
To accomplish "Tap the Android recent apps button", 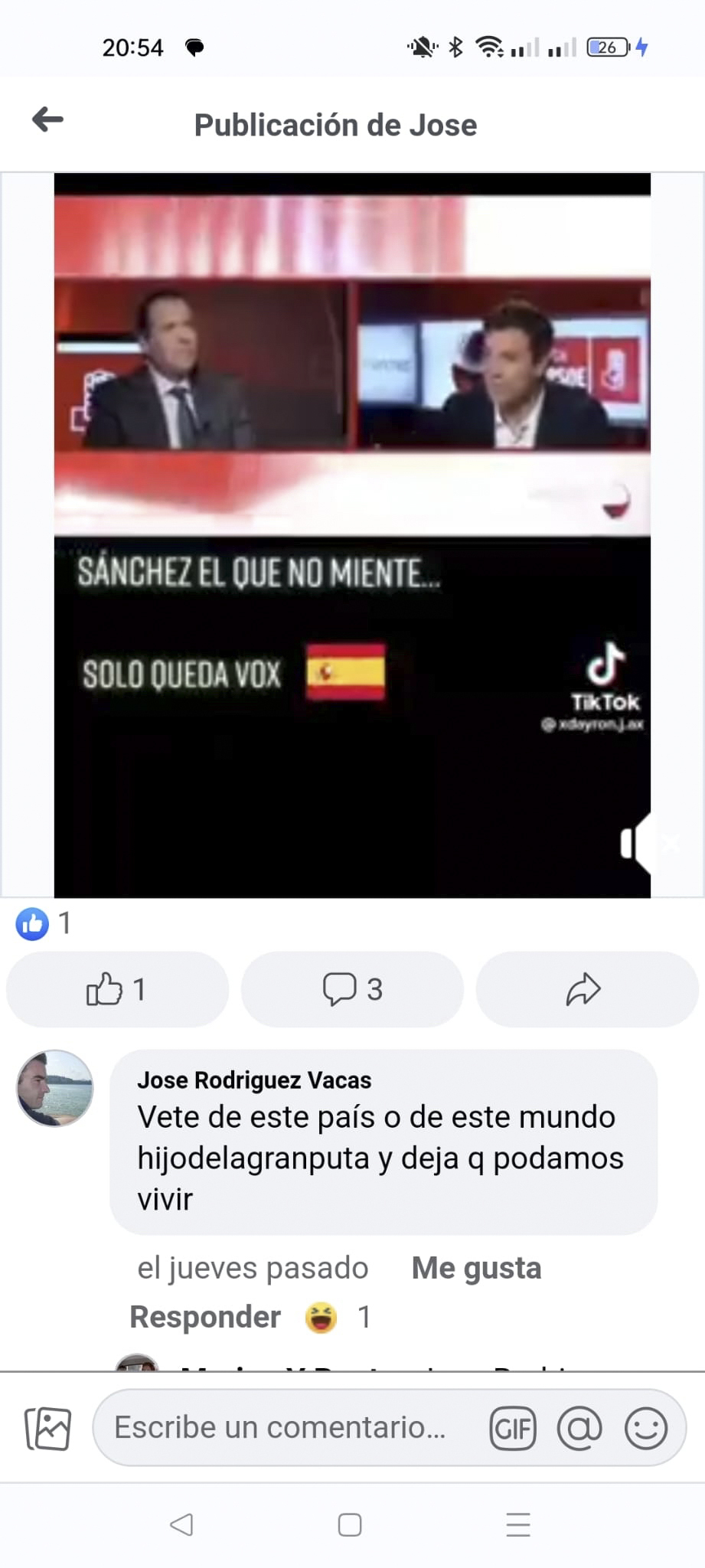I will tap(519, 1524).
